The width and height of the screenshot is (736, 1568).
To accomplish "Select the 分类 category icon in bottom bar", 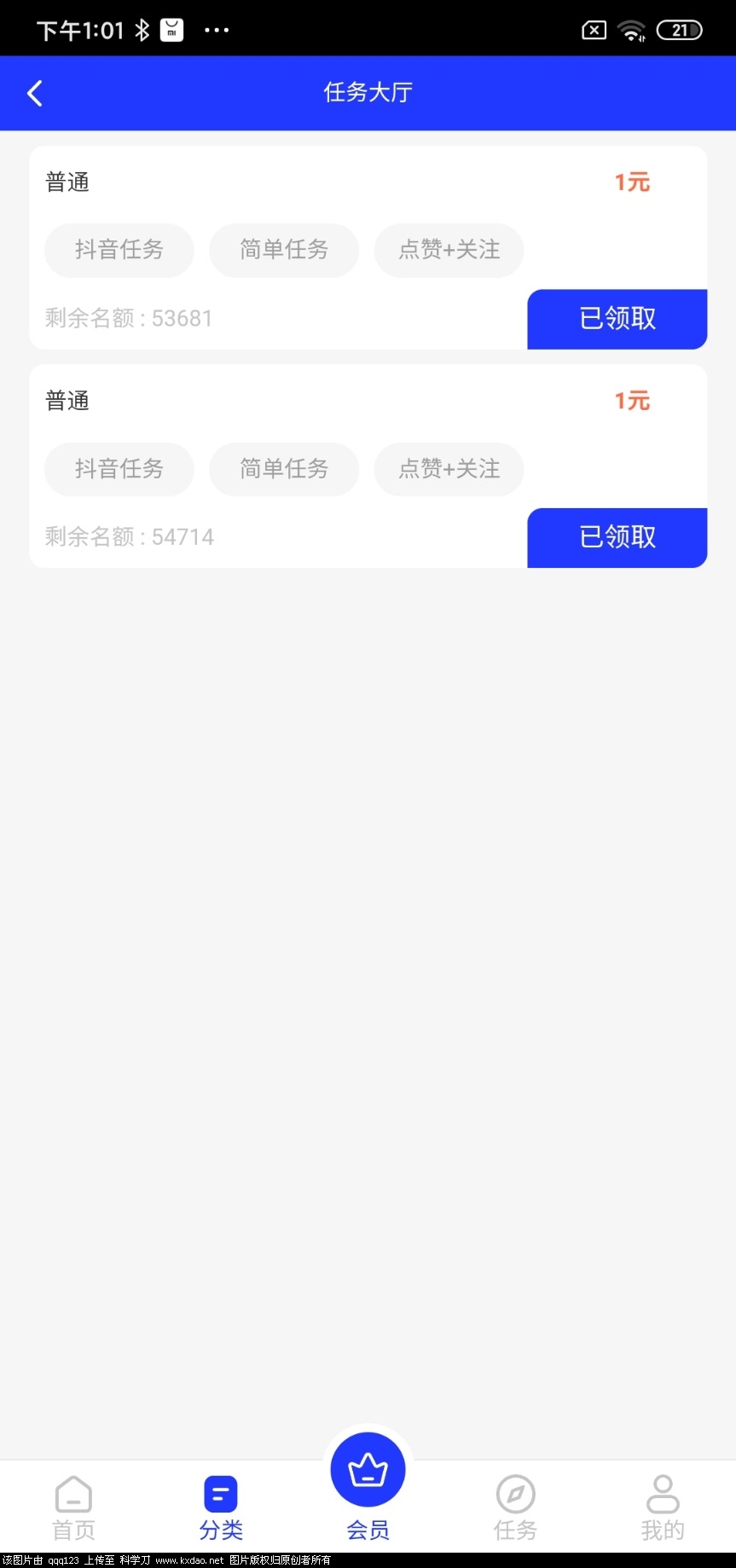I will click(221, 1494).
